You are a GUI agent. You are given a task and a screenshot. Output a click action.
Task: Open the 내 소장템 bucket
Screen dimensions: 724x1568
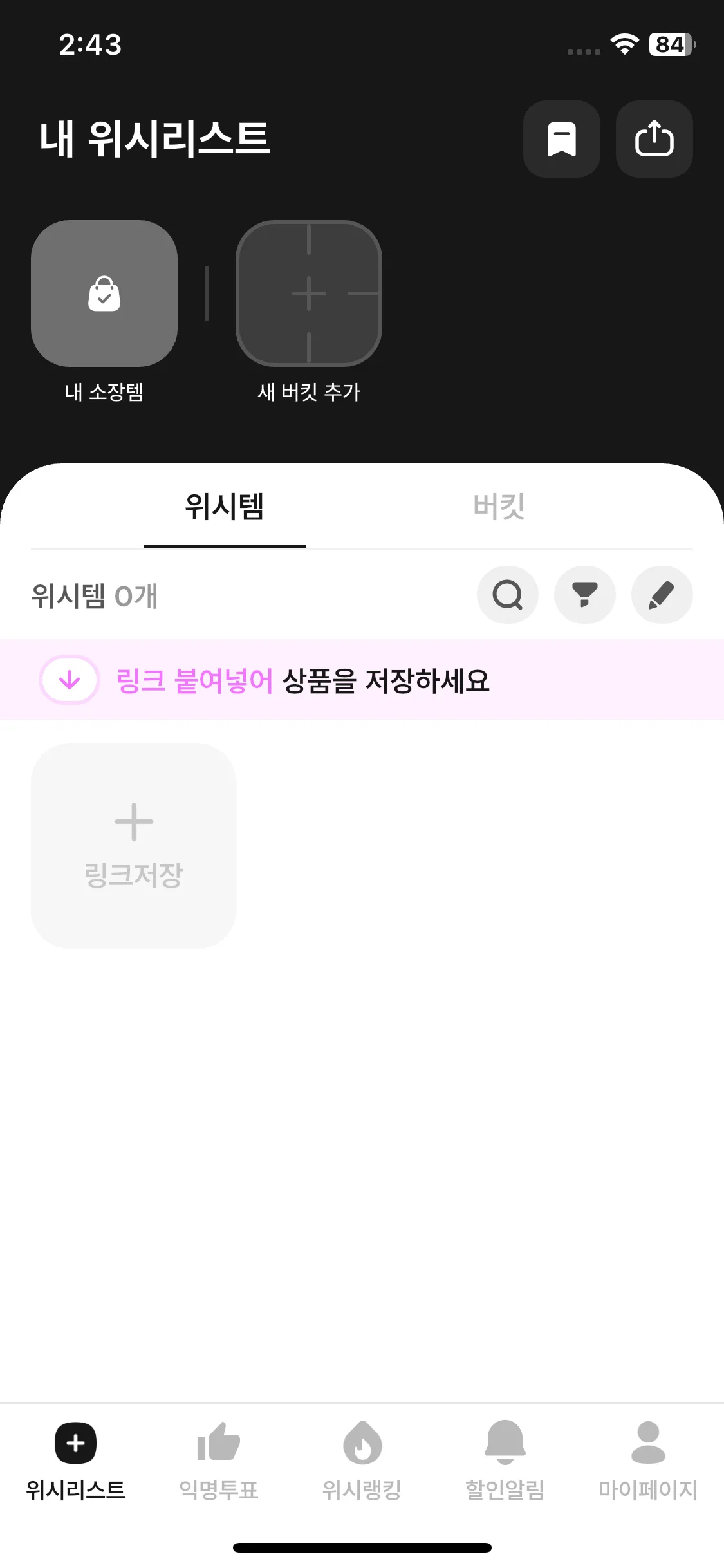[x=104, y=294]
